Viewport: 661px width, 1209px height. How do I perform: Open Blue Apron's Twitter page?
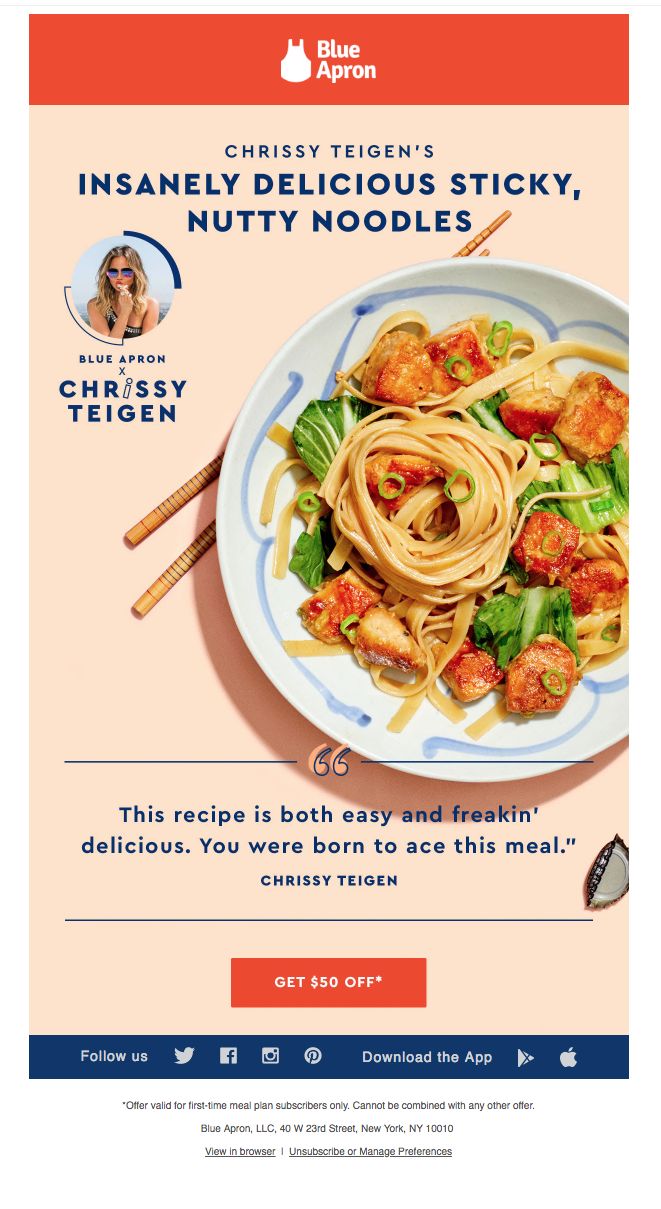pyautogui.click(x=184, y=1056)
